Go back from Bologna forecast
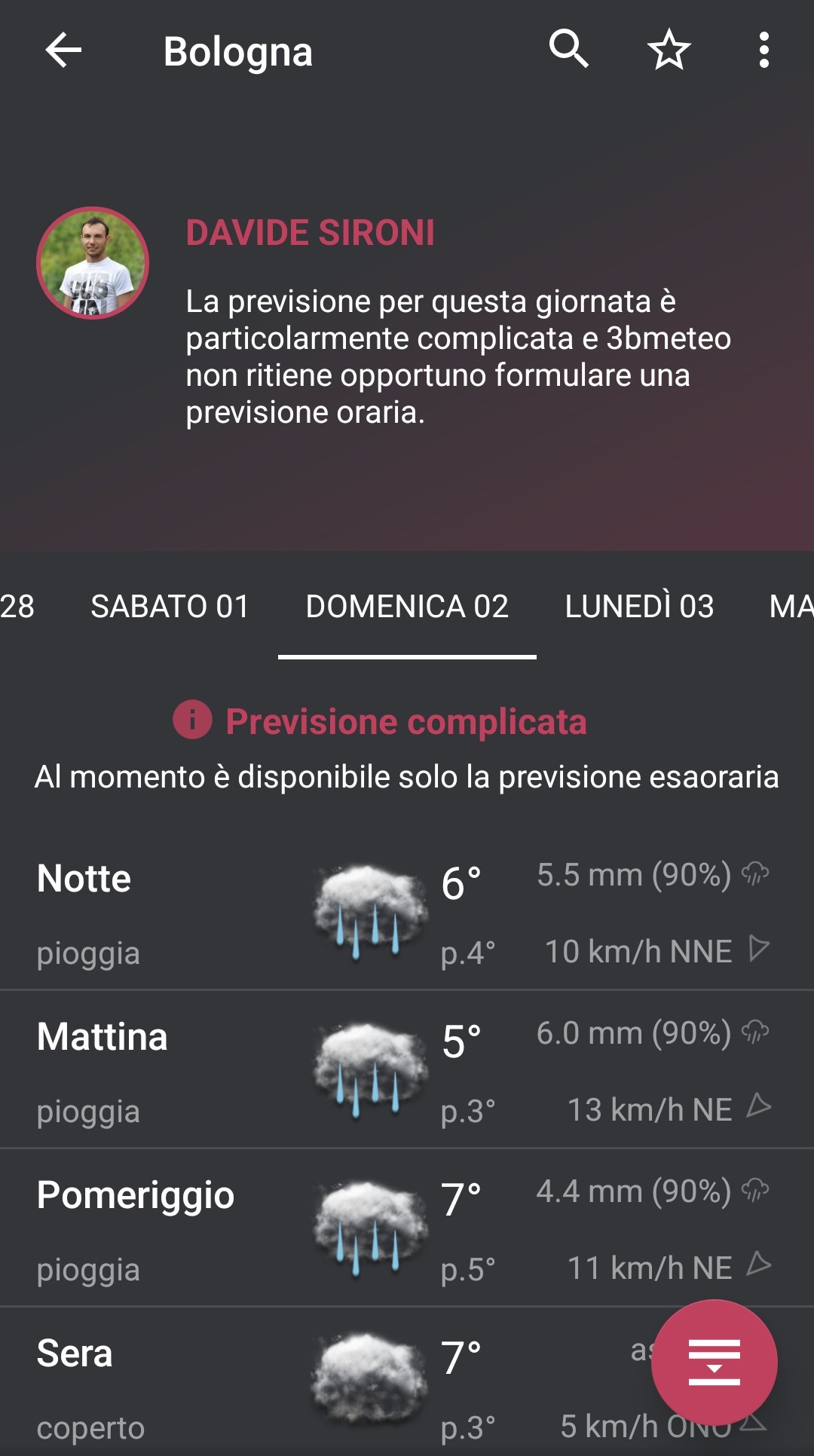This screenshot has height=1456, width=814. 63,50
